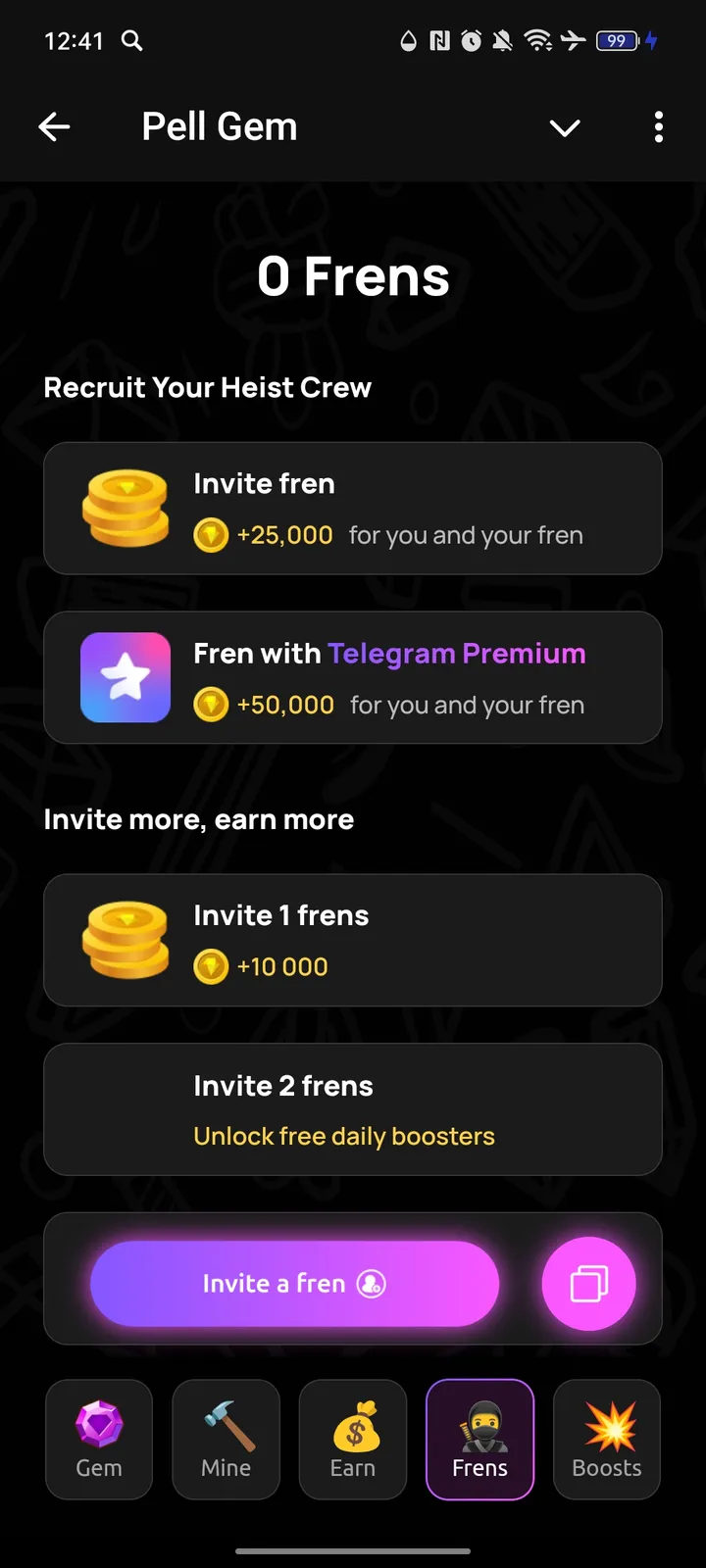Screen dimensions: 706x1568
Task: Switch to the Gem tab
Action: [x=98, y=1439]
